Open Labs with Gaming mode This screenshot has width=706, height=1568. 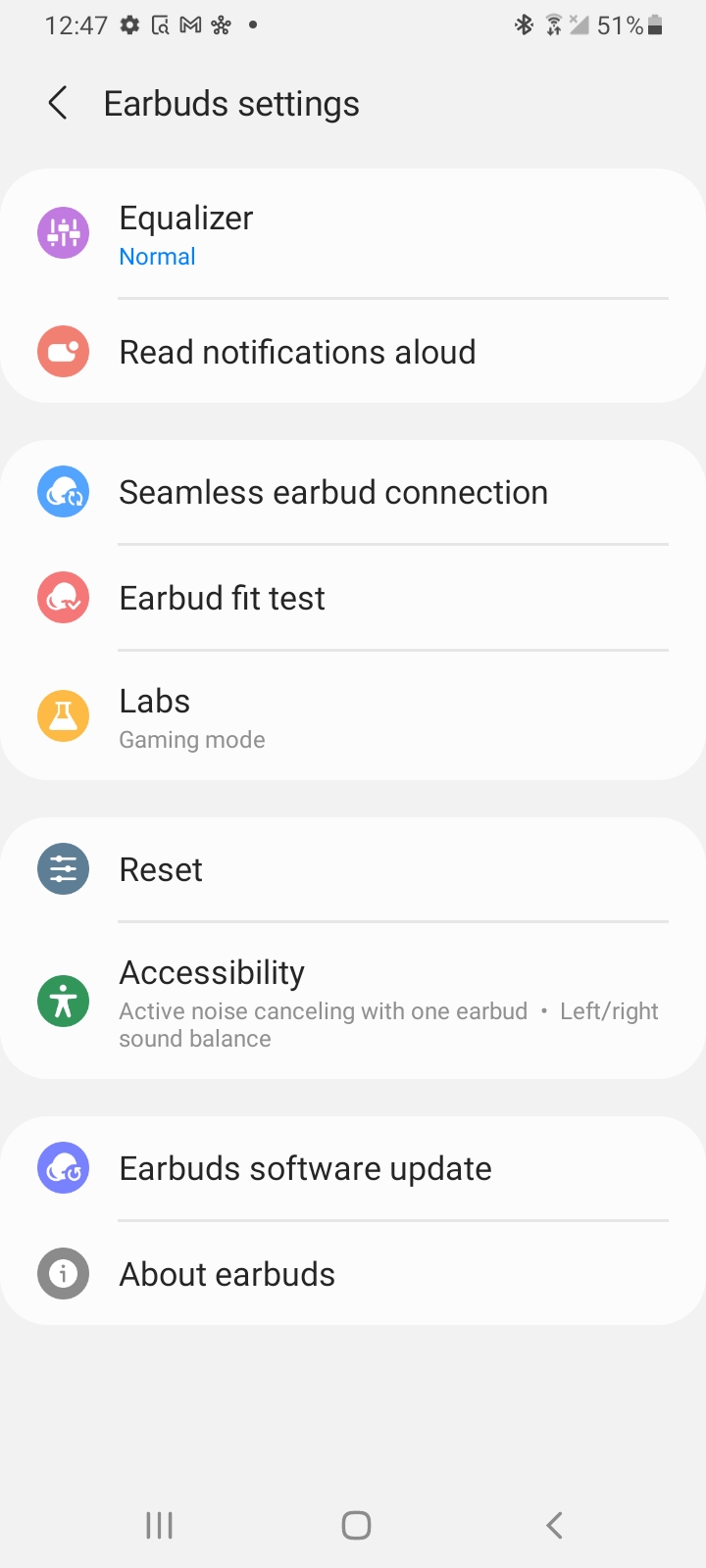[x=353, y=716]
